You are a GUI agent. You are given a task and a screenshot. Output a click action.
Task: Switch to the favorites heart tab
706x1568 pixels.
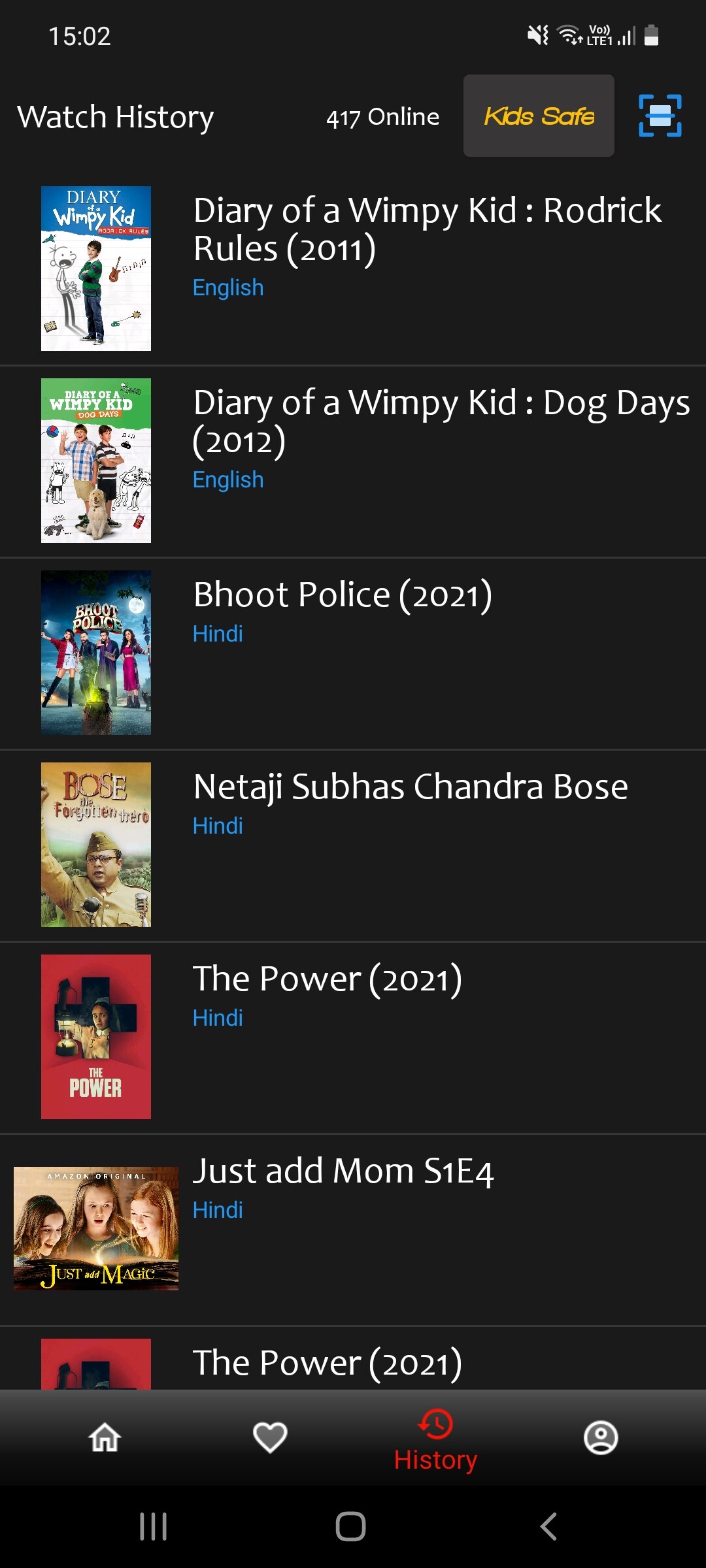[270, 1437]
